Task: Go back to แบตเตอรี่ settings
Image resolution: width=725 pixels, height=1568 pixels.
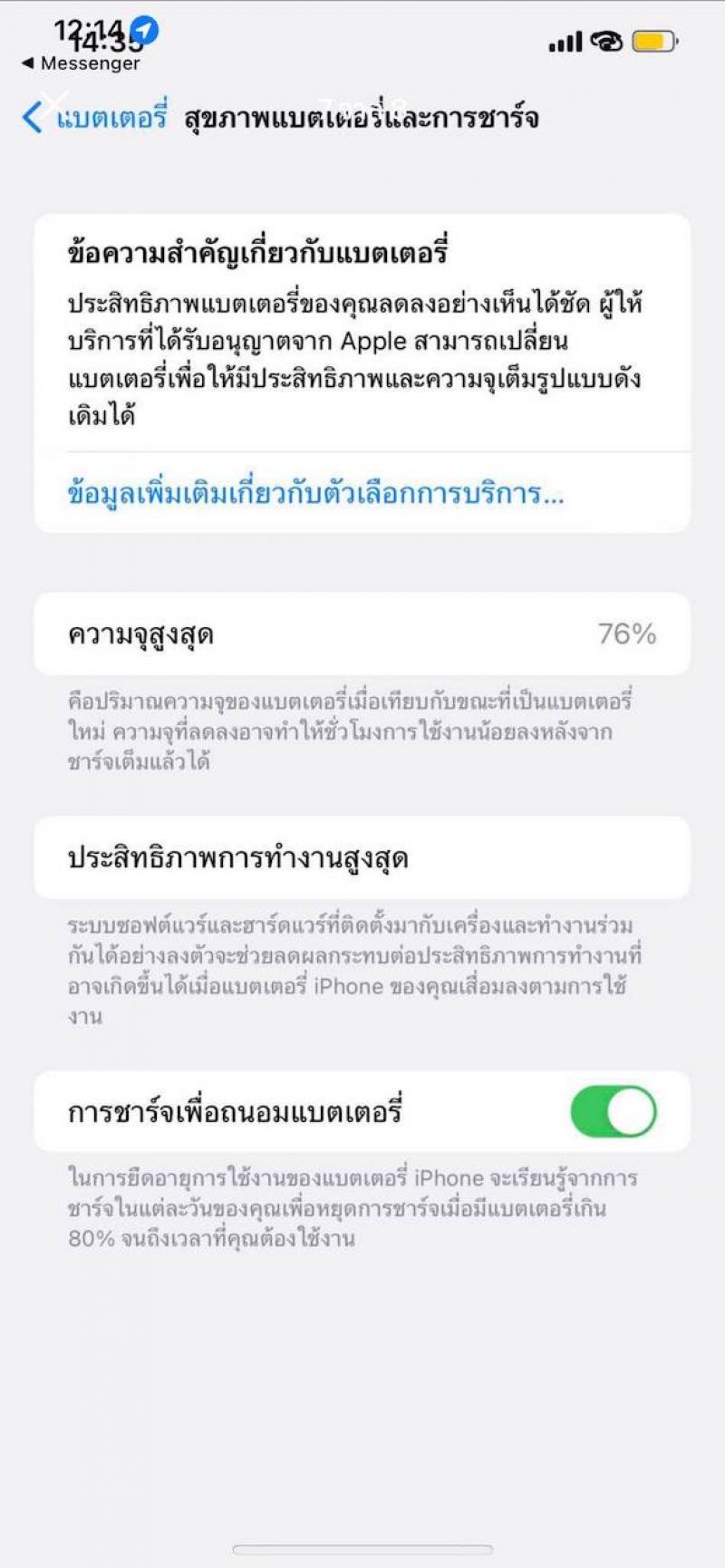Action: [94, 118]
